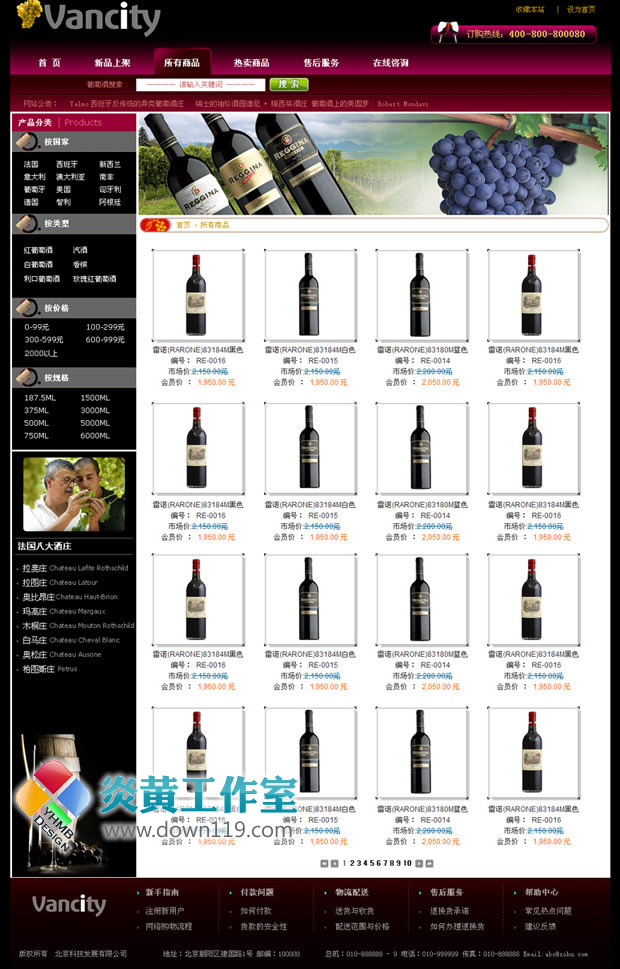Image resolution: width=620 pixels, height=969 pixels.
Task: Filter by country 澳大利亚
Action: pyautogui.click(x=70, y=177)
